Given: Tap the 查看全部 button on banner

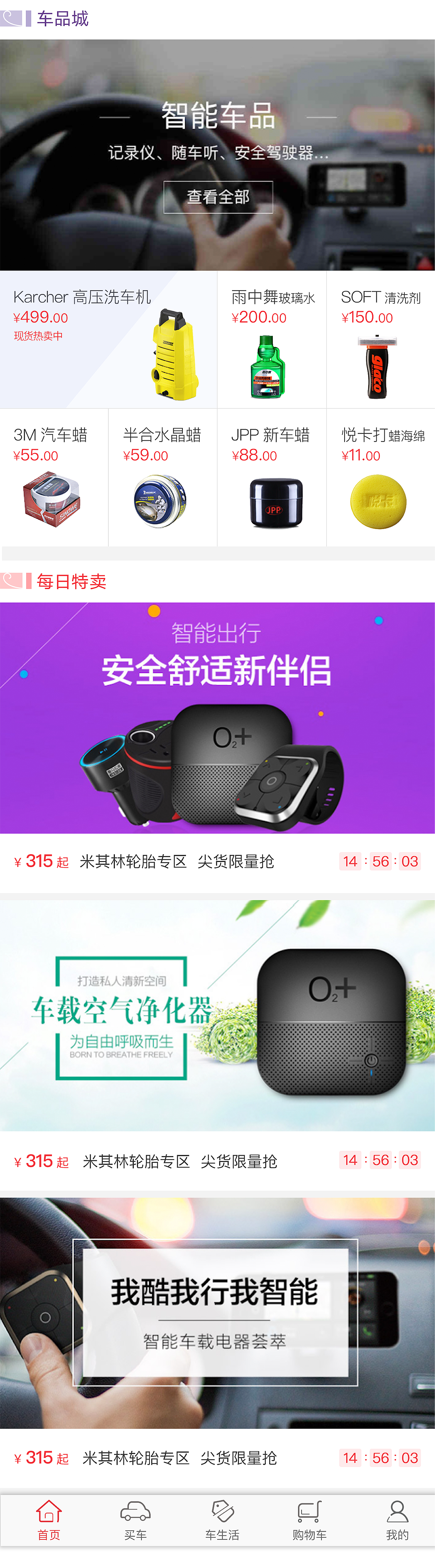Looking at the screenshot, I should click(217, 197).
